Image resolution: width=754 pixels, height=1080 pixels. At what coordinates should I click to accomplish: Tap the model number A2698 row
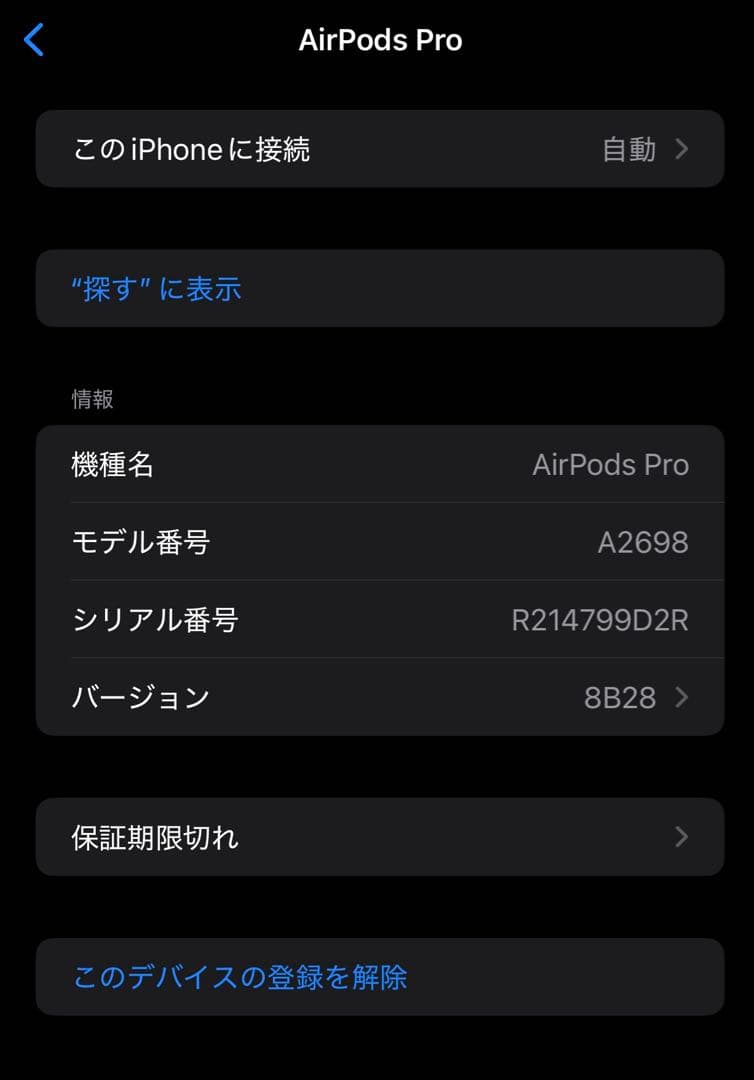(377, 542)
